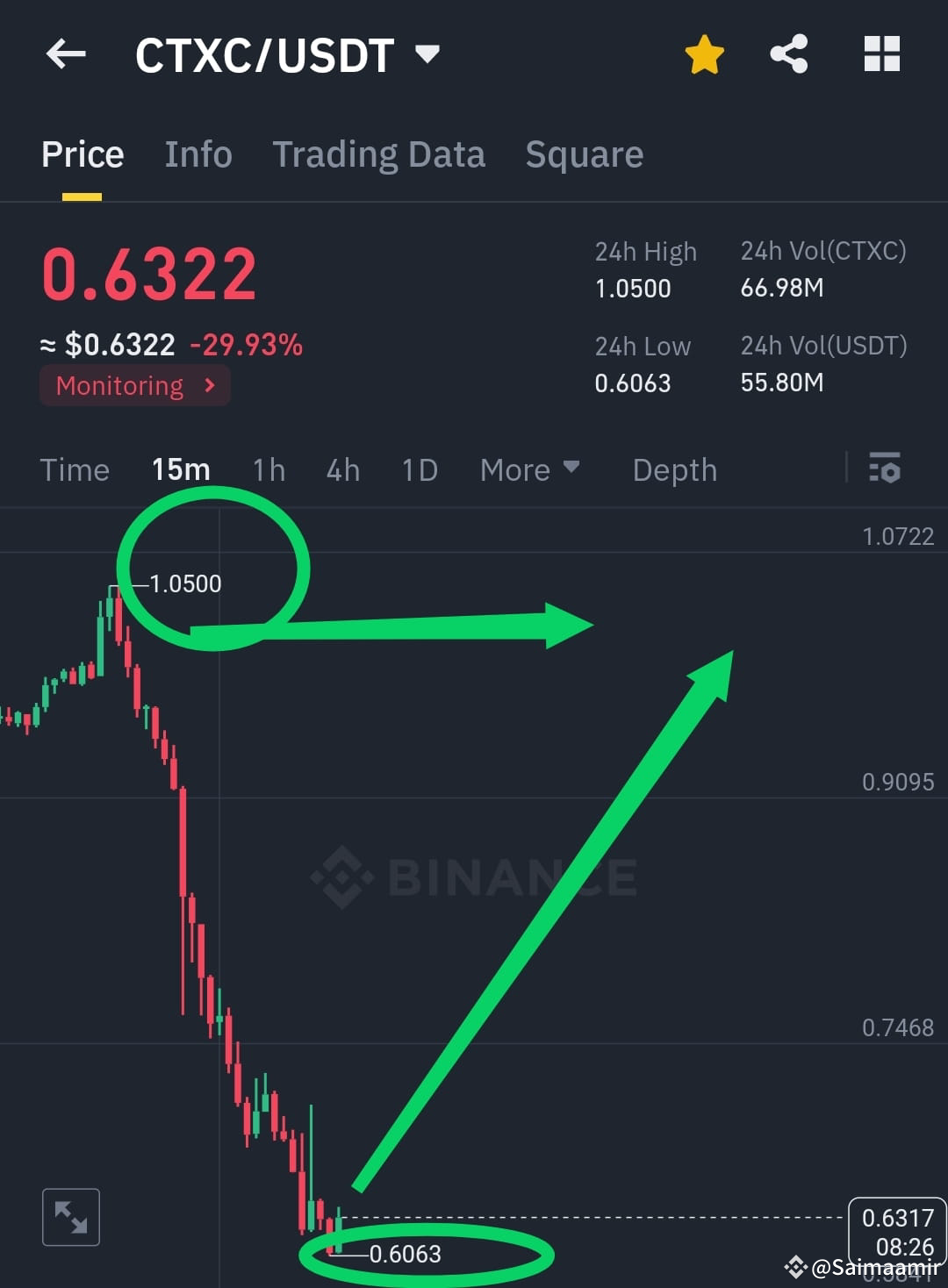Expand the More timeframes dropdown

529,469
